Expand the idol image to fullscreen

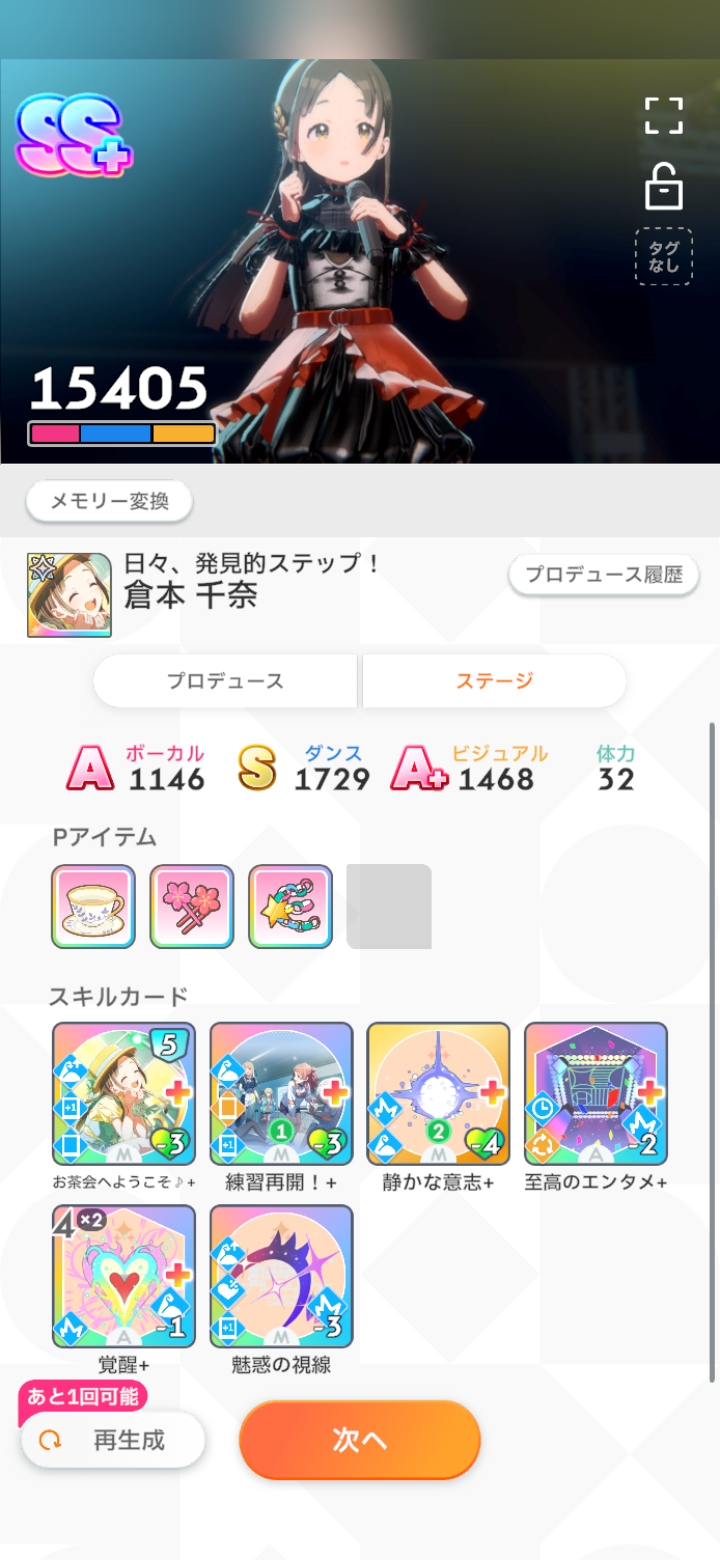[663, 115]
